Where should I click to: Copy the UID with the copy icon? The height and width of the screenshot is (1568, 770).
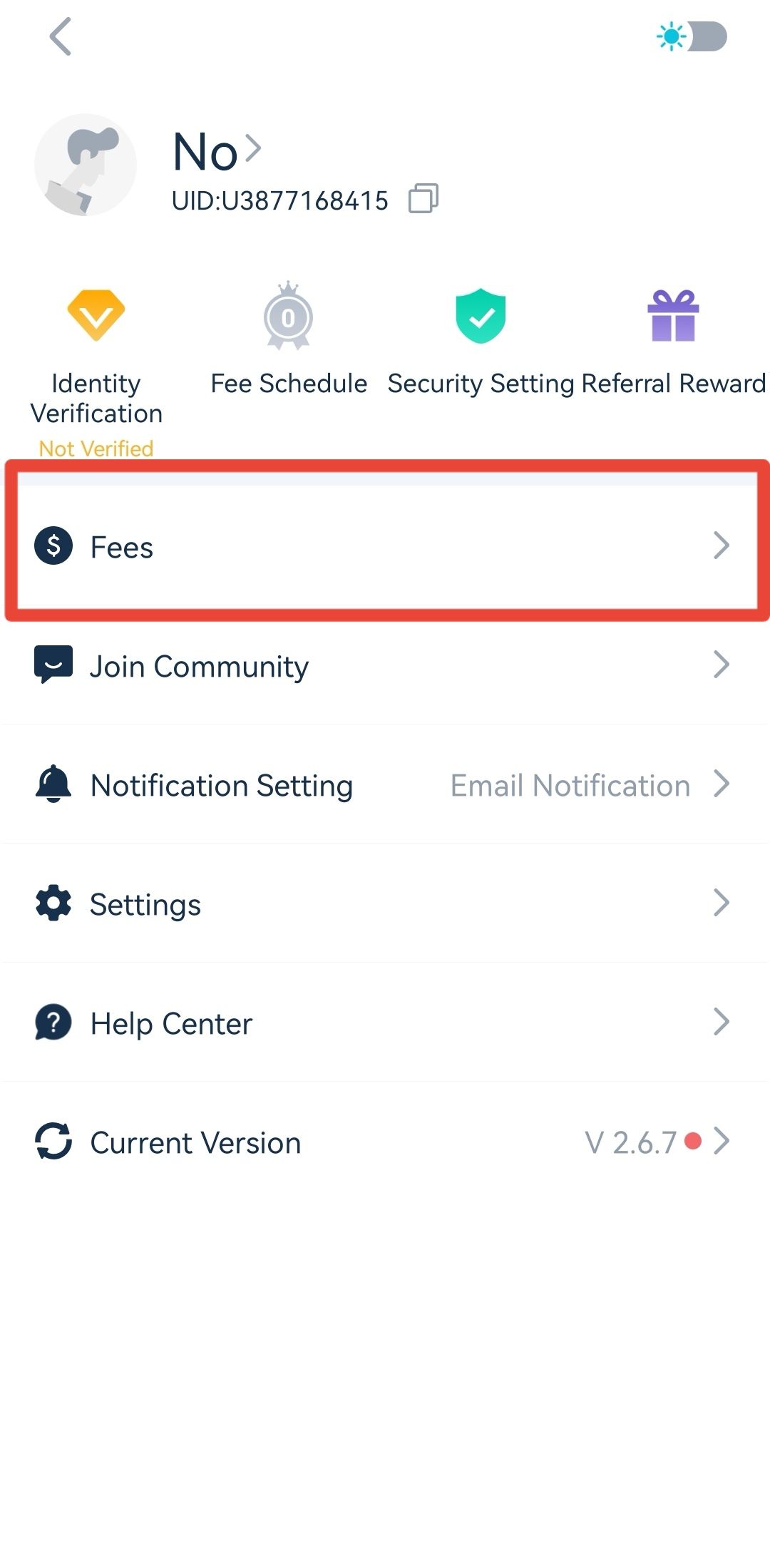click(x=423, y=199)
